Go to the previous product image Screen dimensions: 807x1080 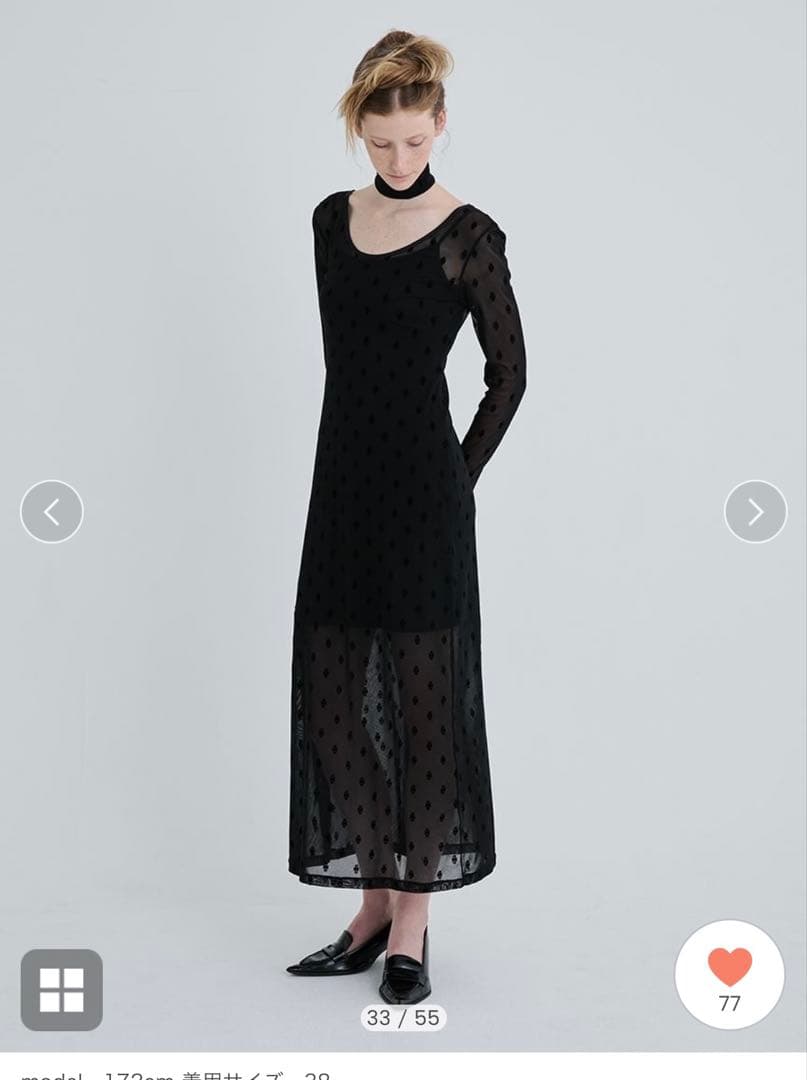(x=52, y=512)
